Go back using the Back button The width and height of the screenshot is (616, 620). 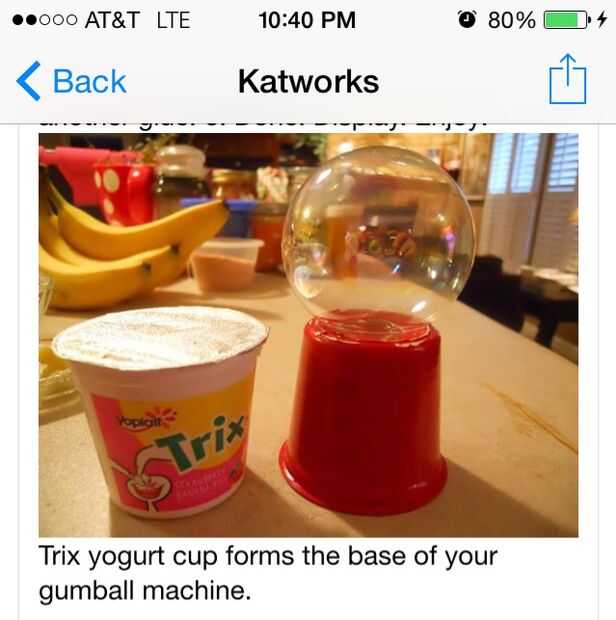71,81
